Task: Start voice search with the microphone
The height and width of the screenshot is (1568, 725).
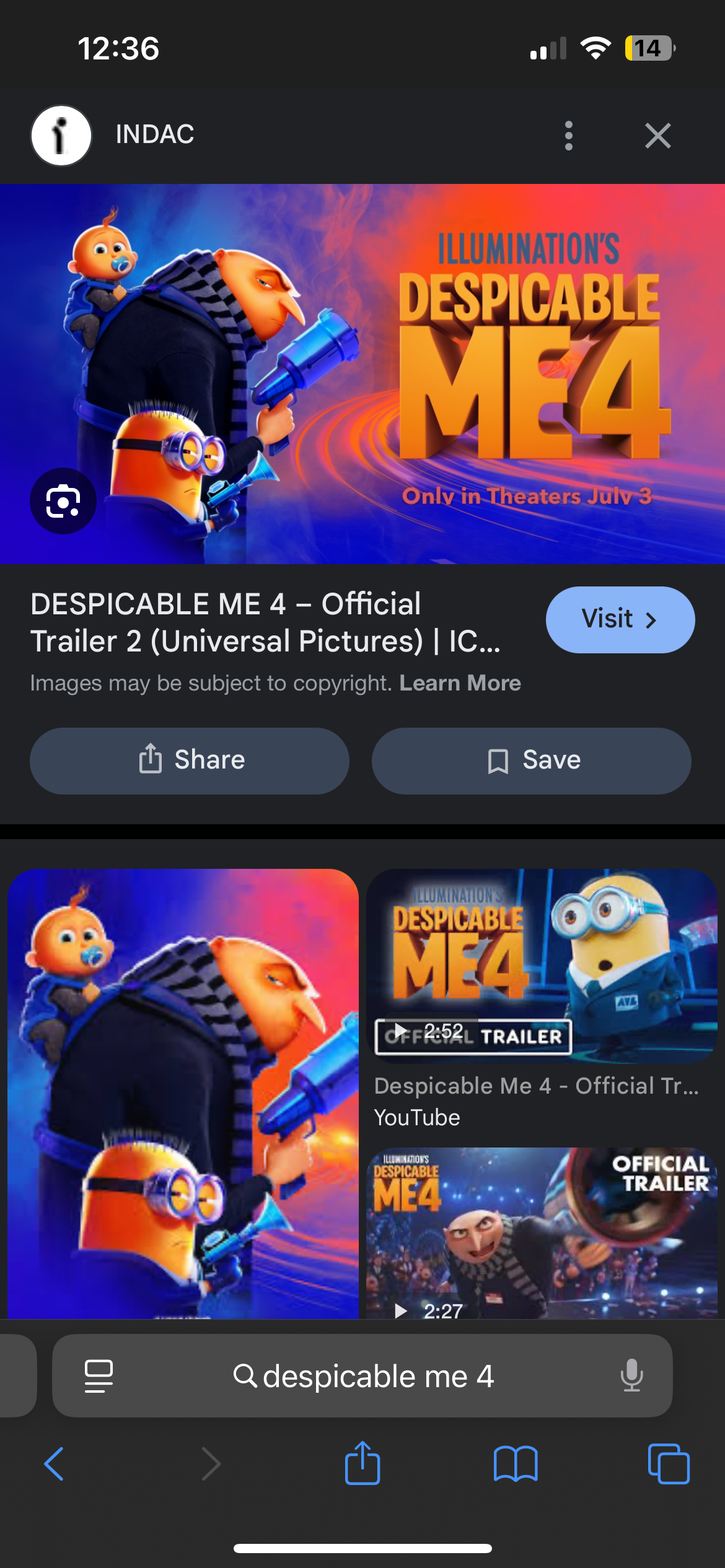Action: (x=631, y=1376)
